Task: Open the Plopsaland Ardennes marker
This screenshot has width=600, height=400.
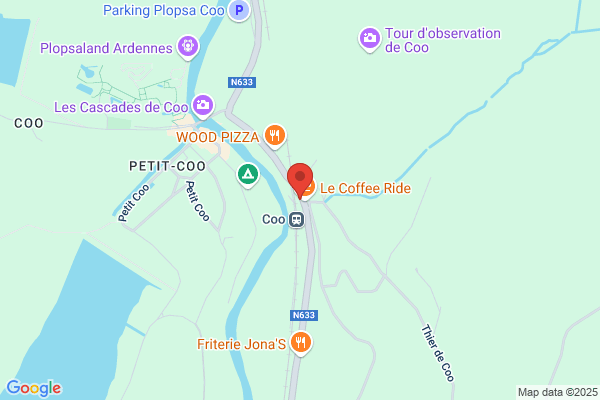Action: (x=188, y=47)
